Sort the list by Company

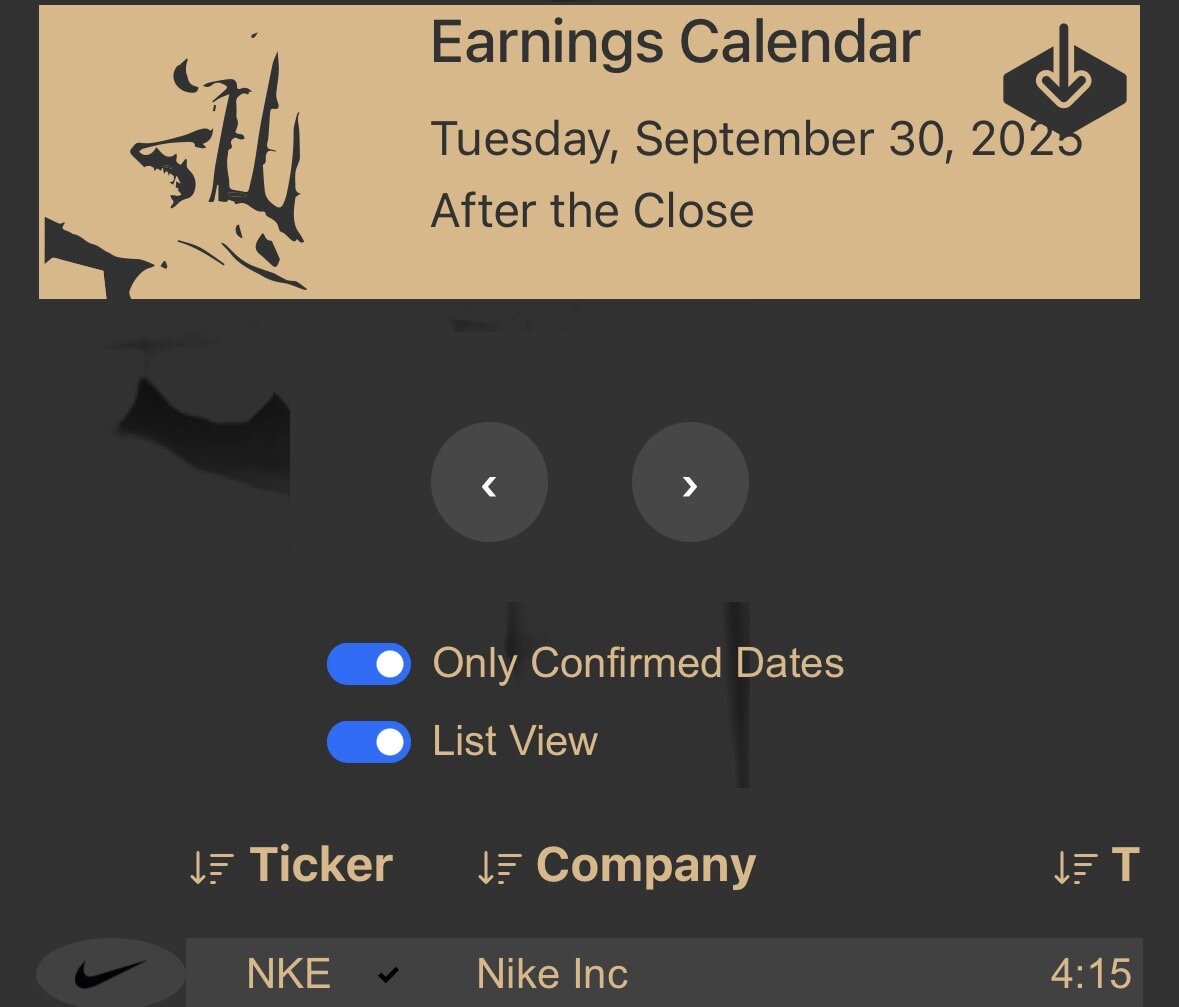[x=616, y=866]
